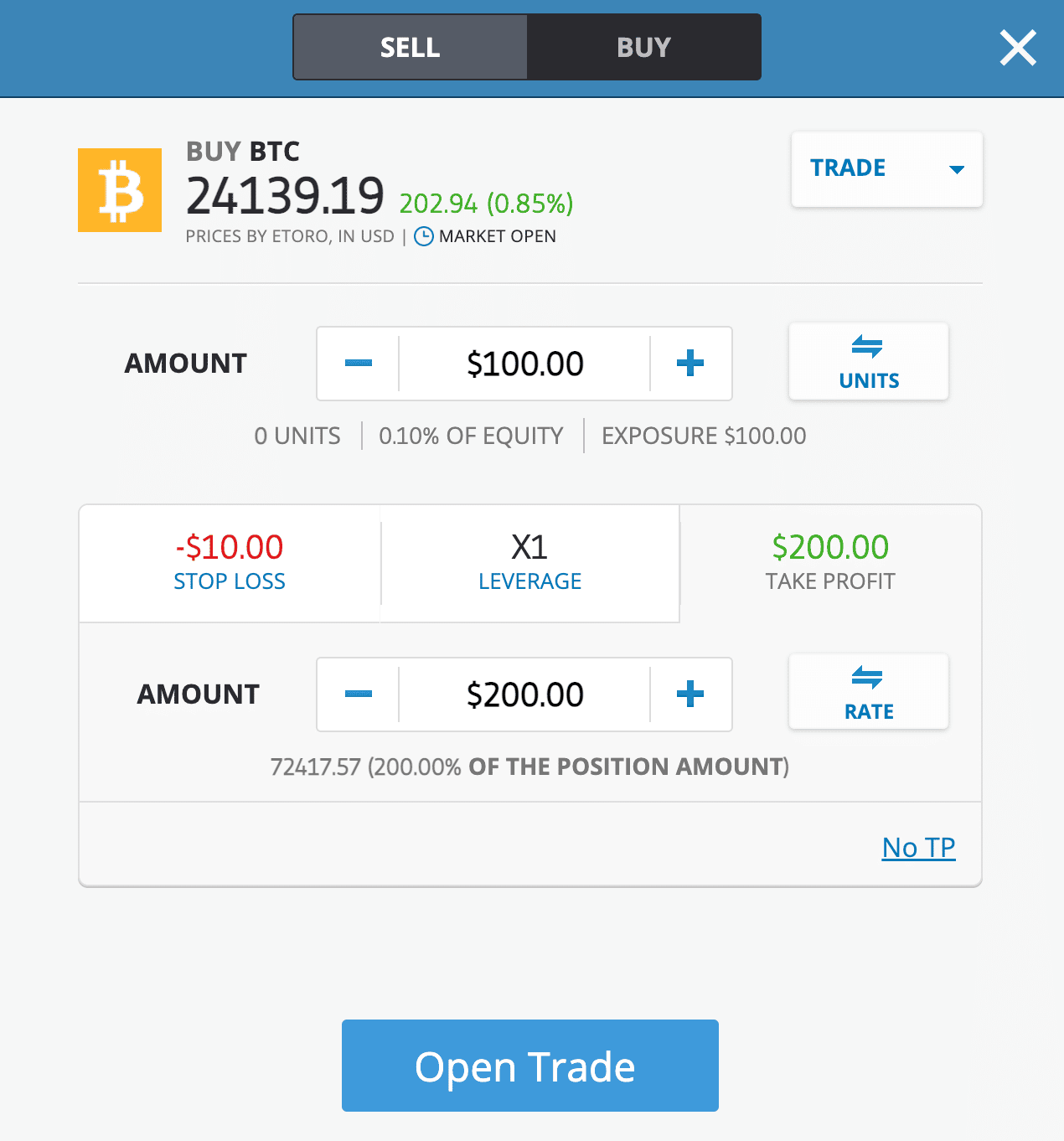Expand the Trade dropdown arrow
Image resolution: width=1064 pixels, height=1141 pixels.
click(958, 169)
